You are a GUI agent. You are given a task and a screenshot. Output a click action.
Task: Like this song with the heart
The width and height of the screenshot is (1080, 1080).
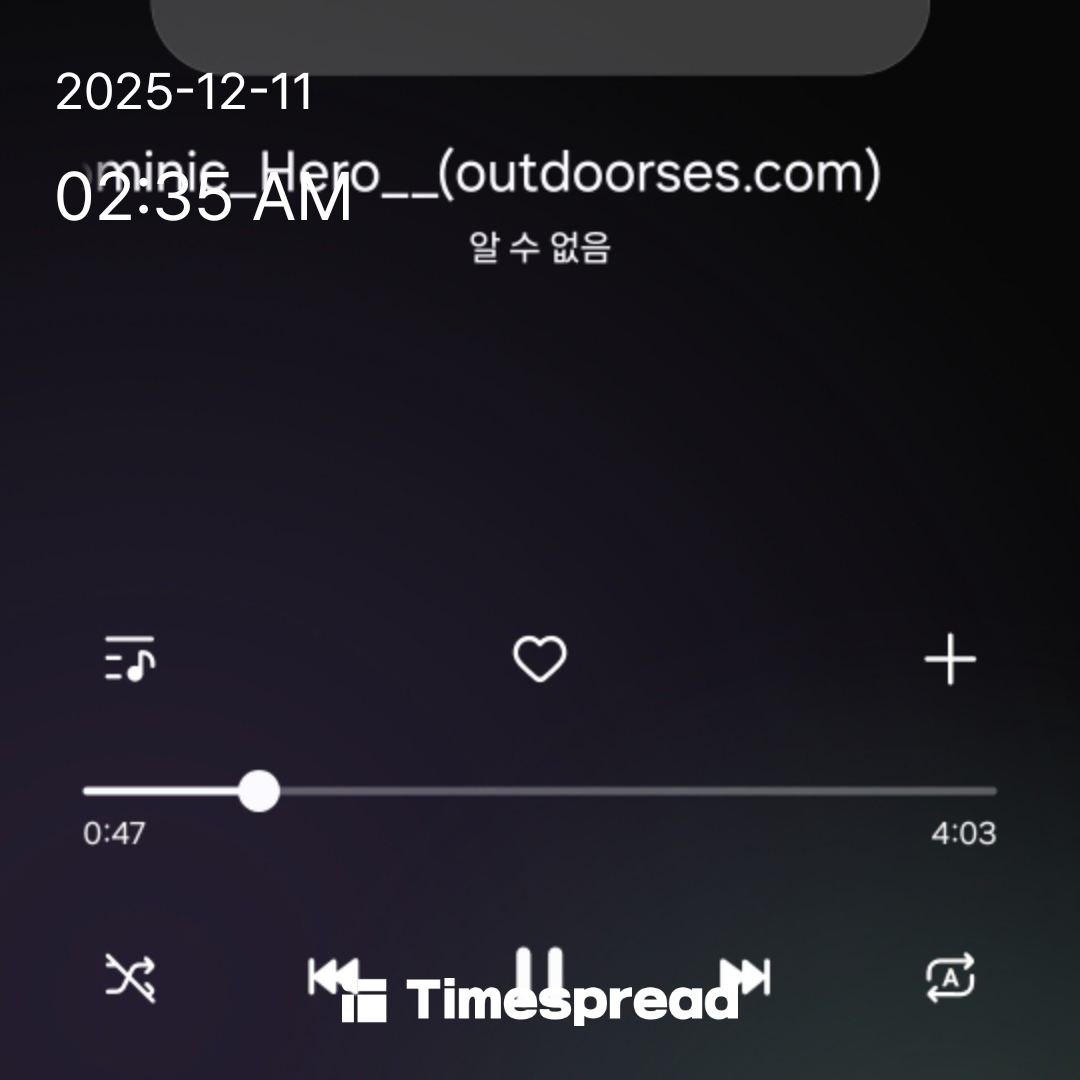540,660
